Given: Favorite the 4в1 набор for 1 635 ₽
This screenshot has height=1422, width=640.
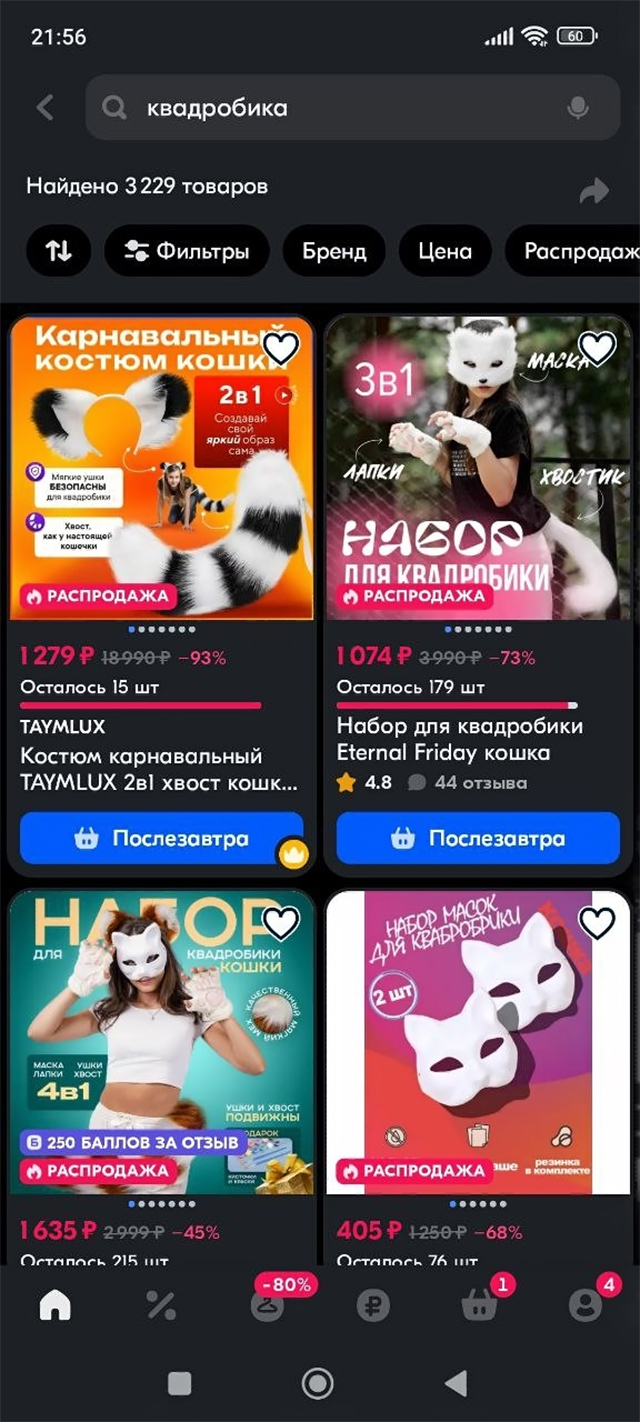Looking at the screenshot, I should tap(281, 923).
